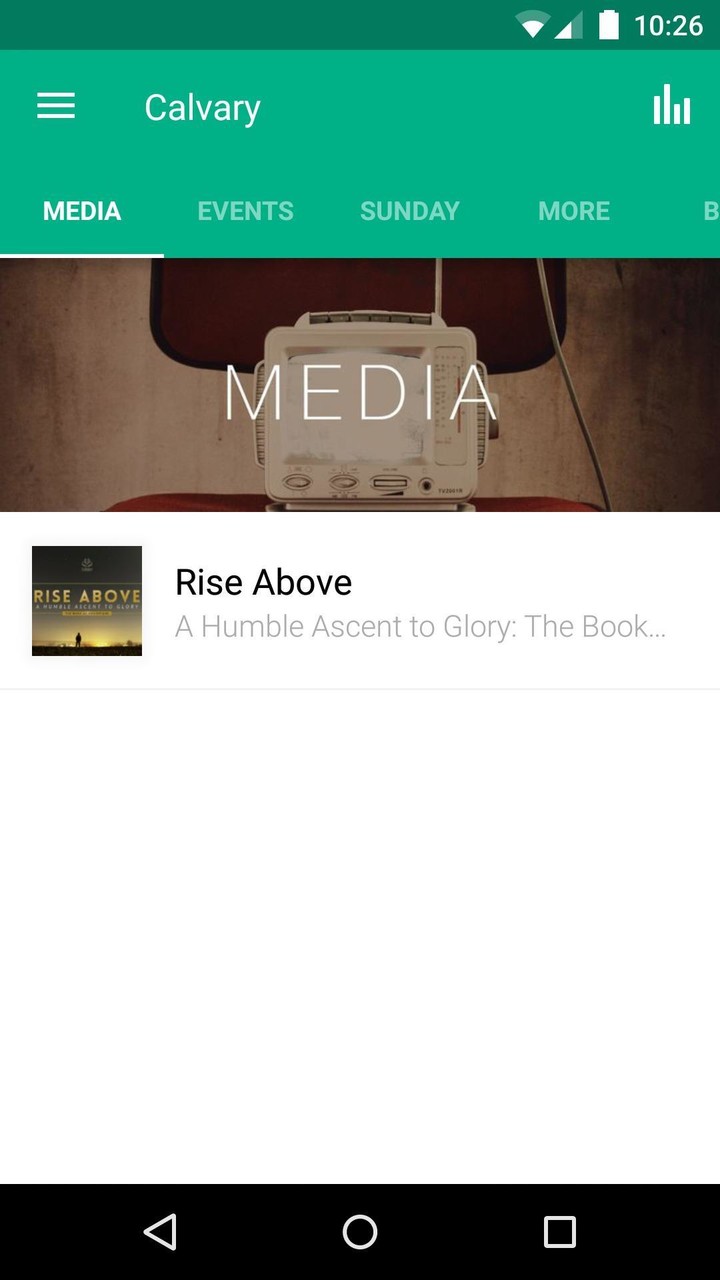Open the Rise Above series
Screen dimensions: 720x1280
pyautogui.click(x=360, y=602)
